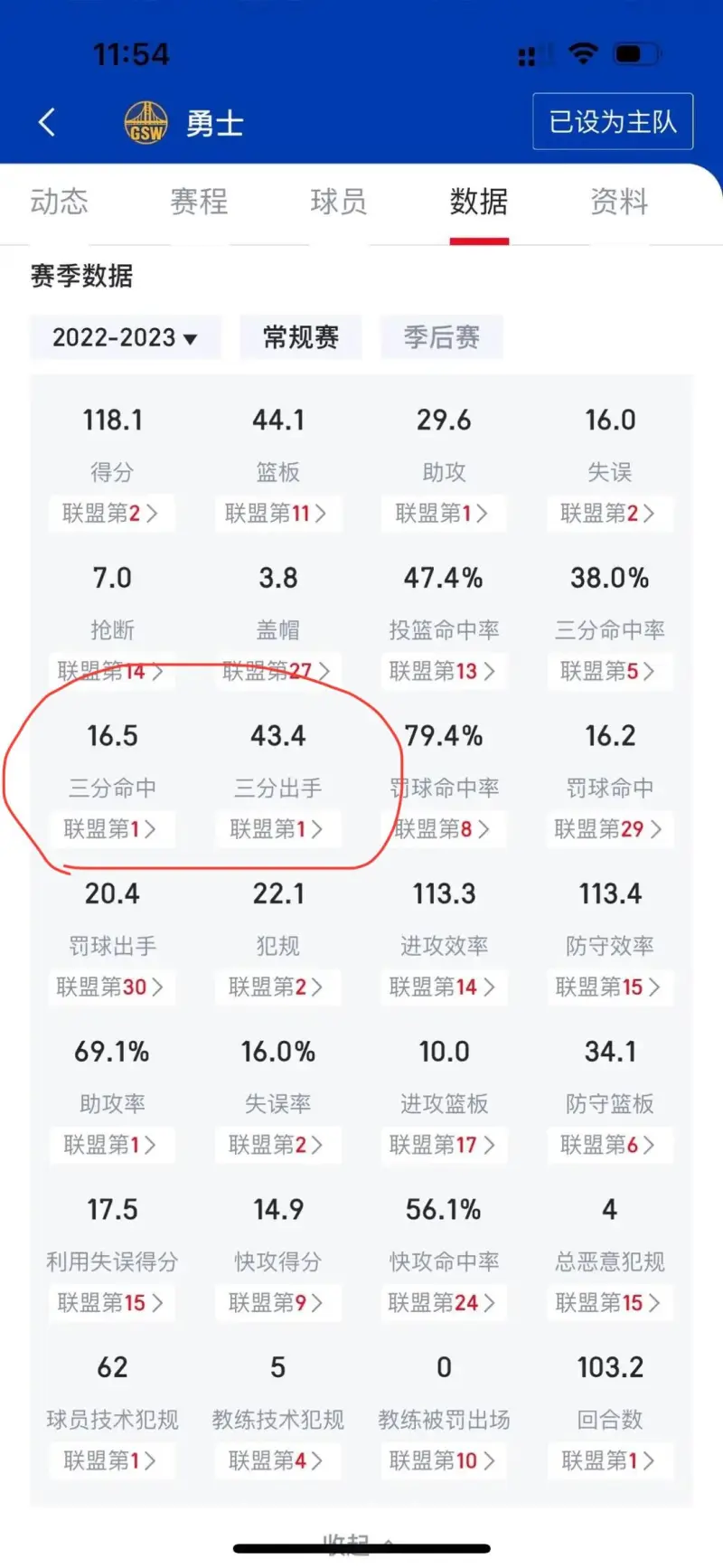Image resolution: width=723 pixels, height=1568 pixels.
Task: Open the 2022-2023 season dropdown
Action: click(126, 337)
